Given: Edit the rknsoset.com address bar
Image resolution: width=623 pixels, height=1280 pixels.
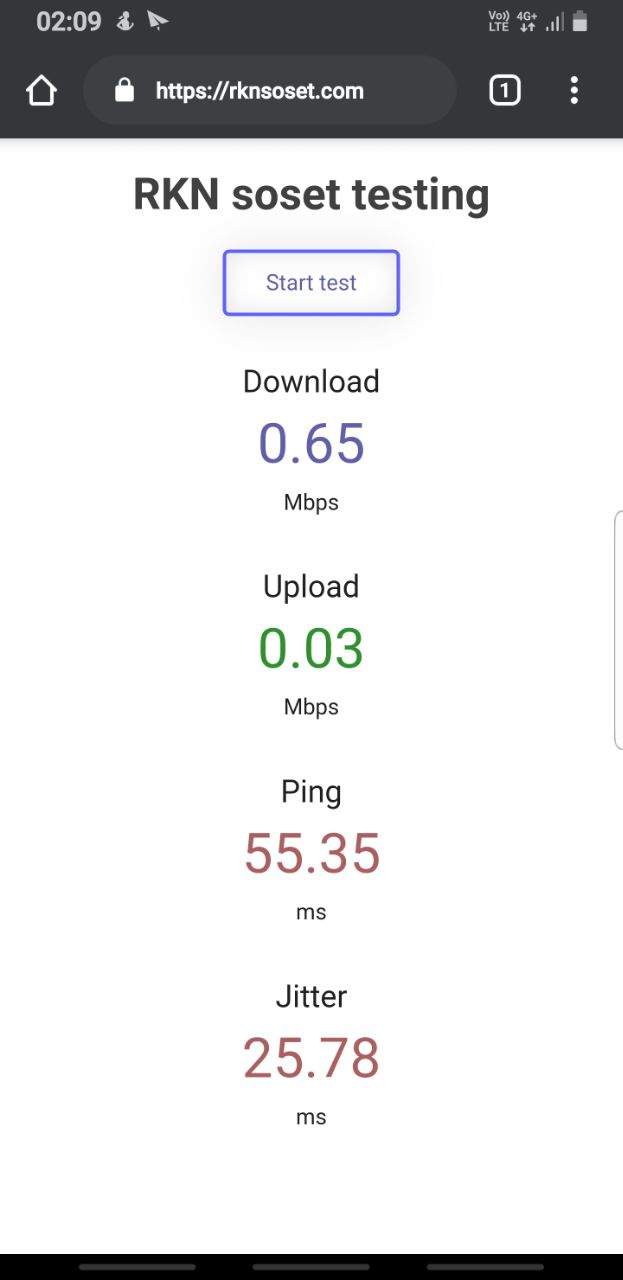Looking at the screenshot, I should click(x=270, y=91).
